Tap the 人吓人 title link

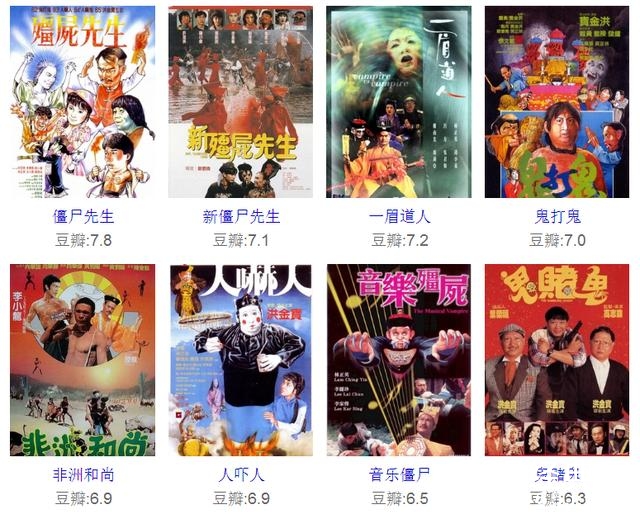pos(241,474)
